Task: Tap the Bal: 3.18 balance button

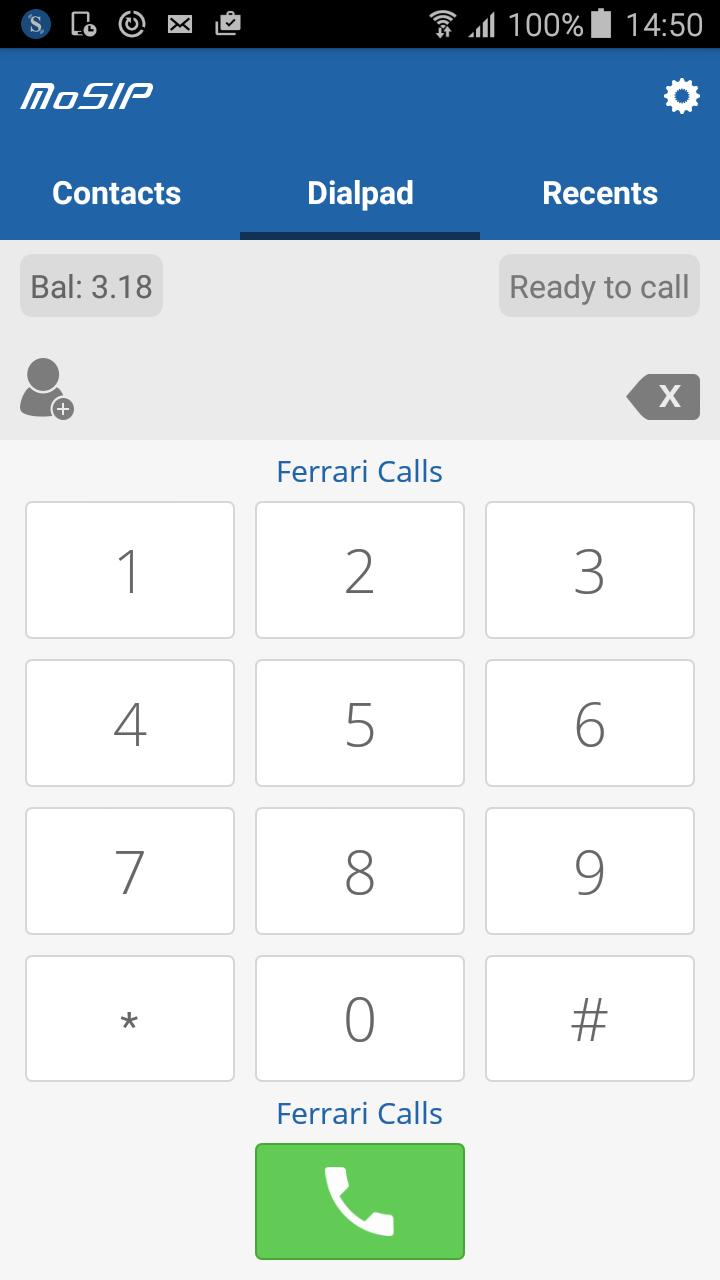Action: click(91, 287)
